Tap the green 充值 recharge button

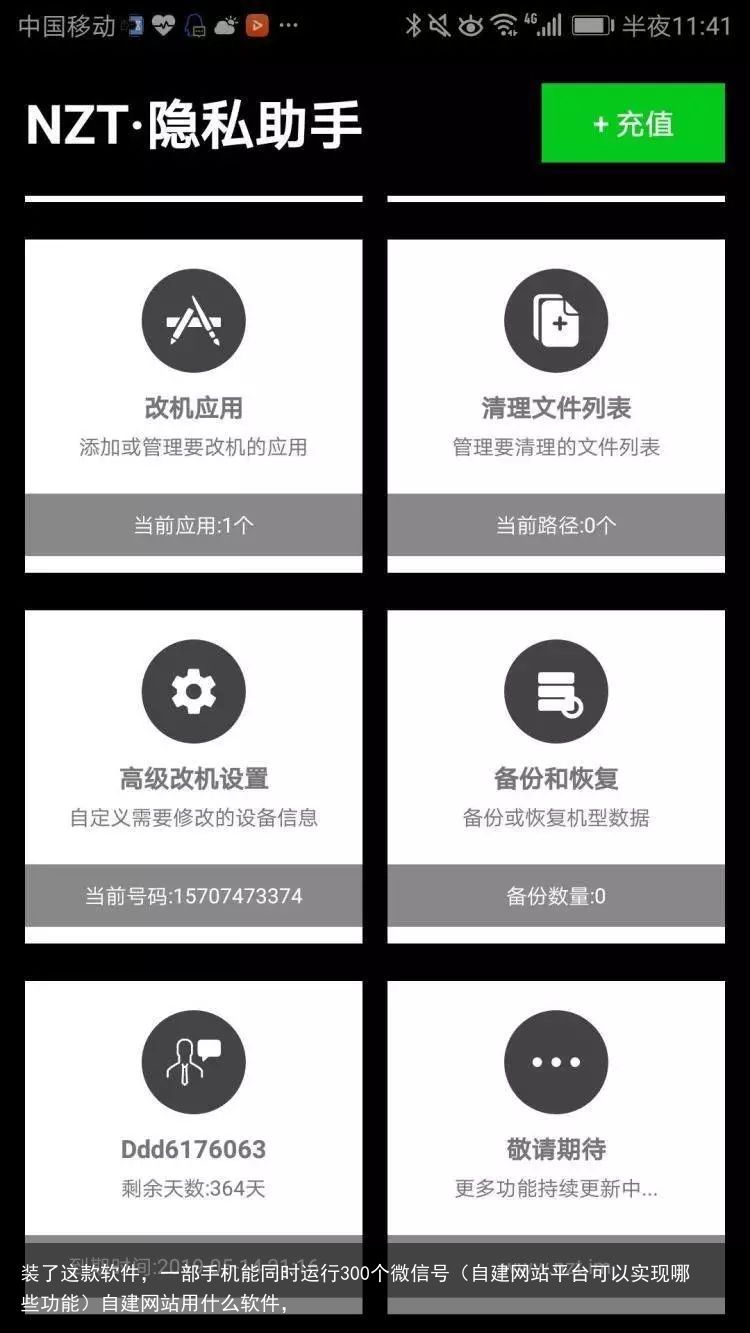point(632,123)
